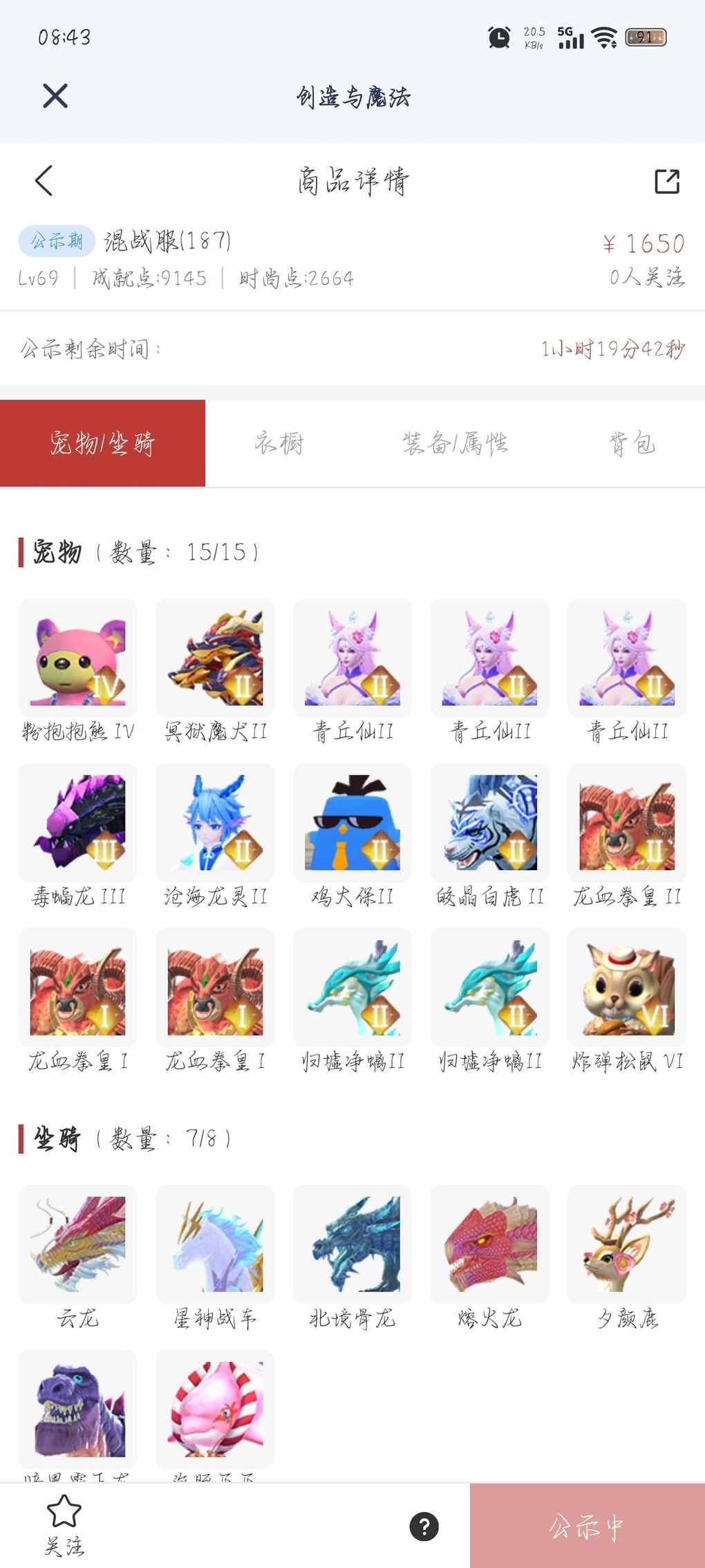Screen dimensions: 705x1568
Task: View pet 皎晶白虎 II
Action: point(489,822)
